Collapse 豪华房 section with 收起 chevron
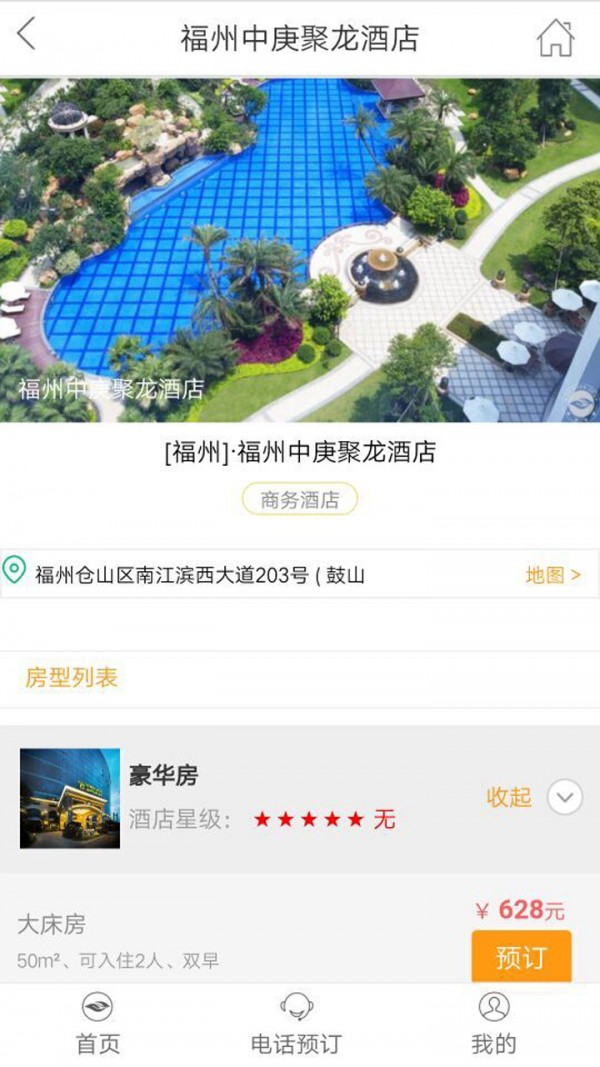This screenshot has height=1067, width=600. point(565,797)
